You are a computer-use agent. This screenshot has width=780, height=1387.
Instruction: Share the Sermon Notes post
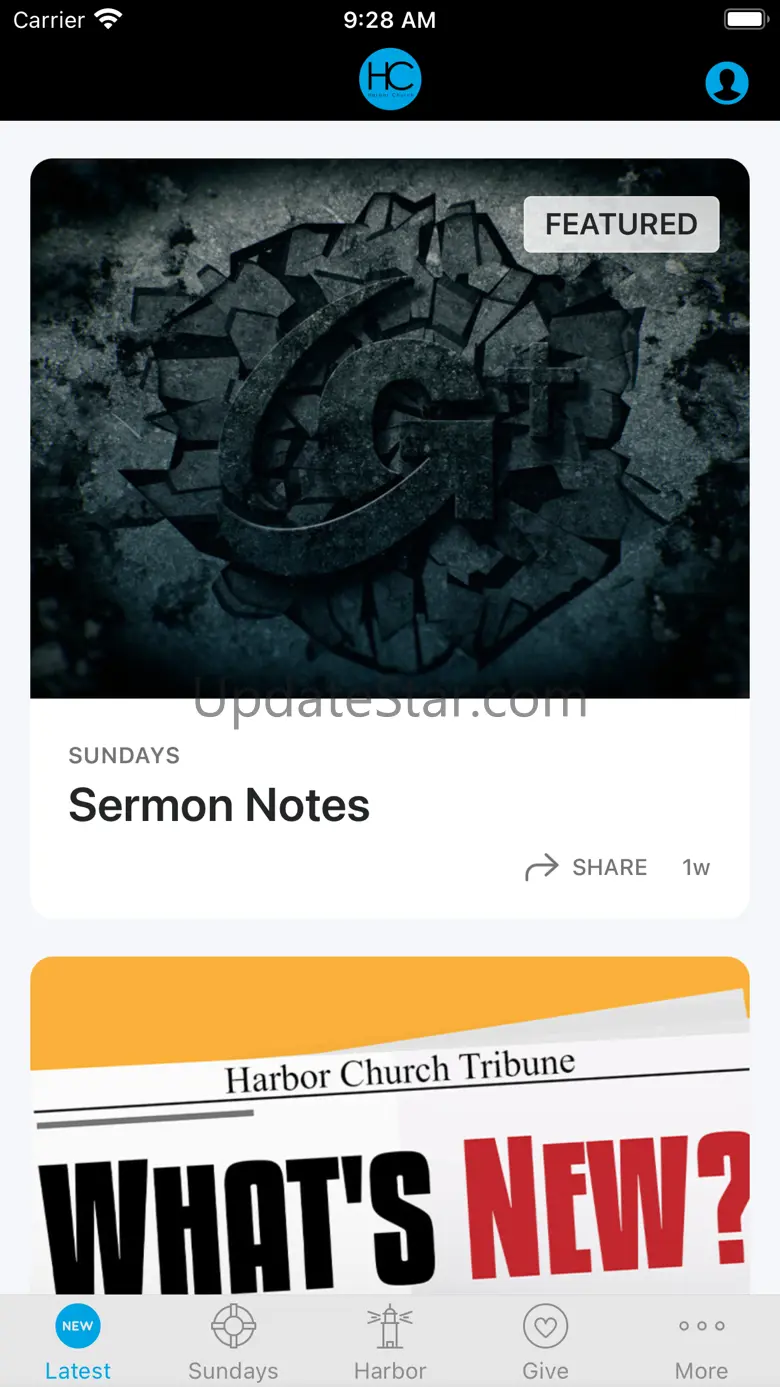click(x=587, y=867)
